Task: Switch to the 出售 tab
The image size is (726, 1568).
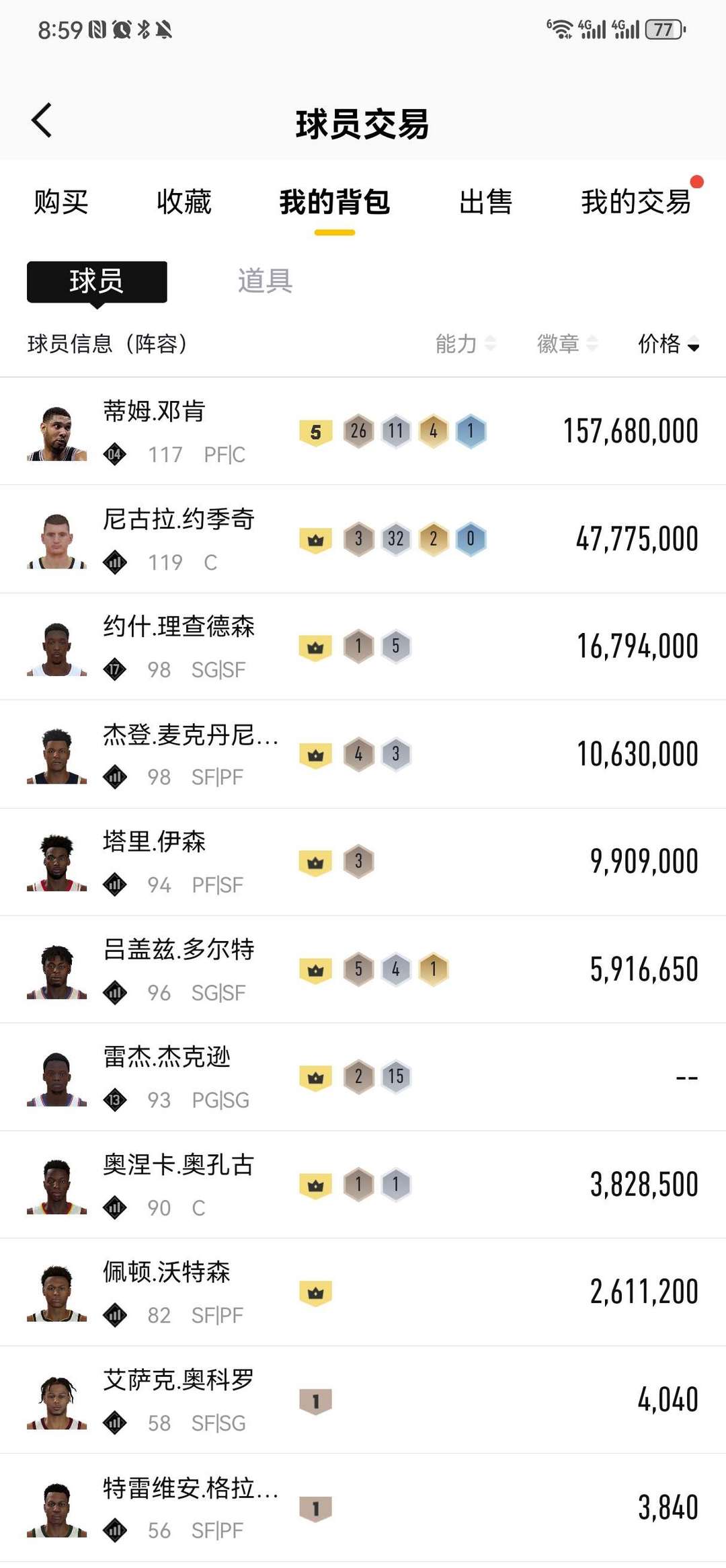Action: click(x=485, y=202)
